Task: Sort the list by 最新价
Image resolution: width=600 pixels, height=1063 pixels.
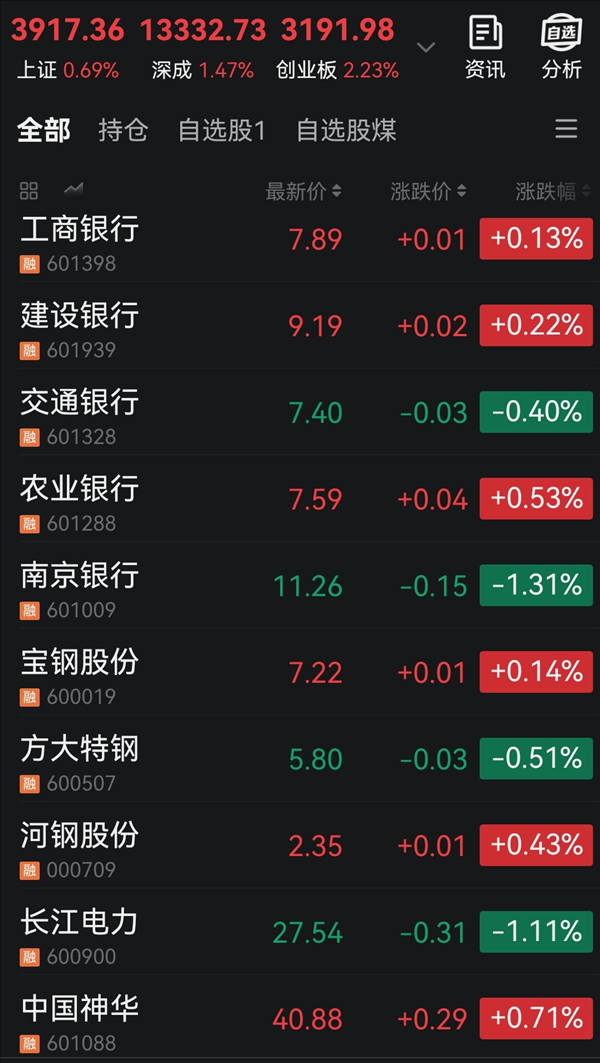Action: (x=303, y=192)
